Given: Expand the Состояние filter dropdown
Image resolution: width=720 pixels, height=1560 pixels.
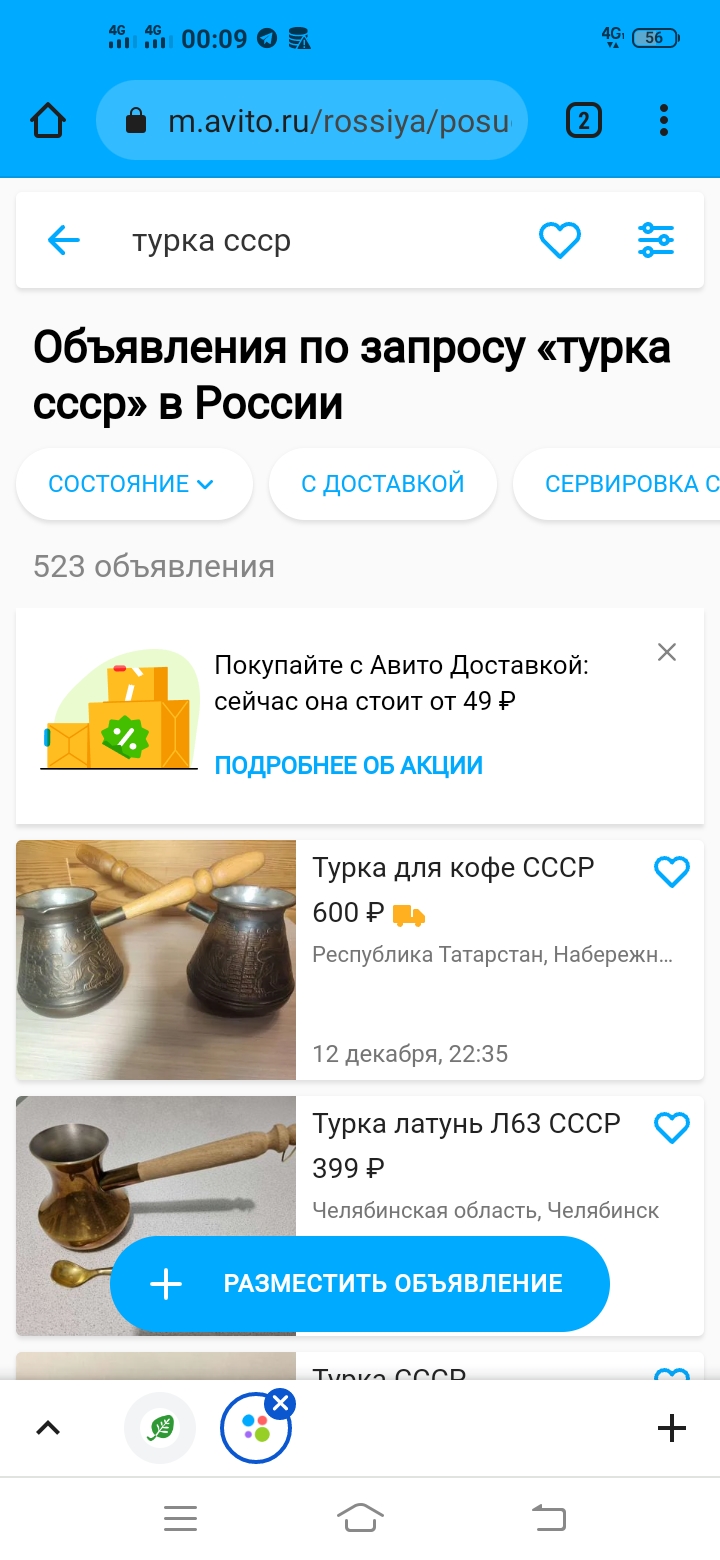Looking at the screenshot, I should [x=132, y=484].
